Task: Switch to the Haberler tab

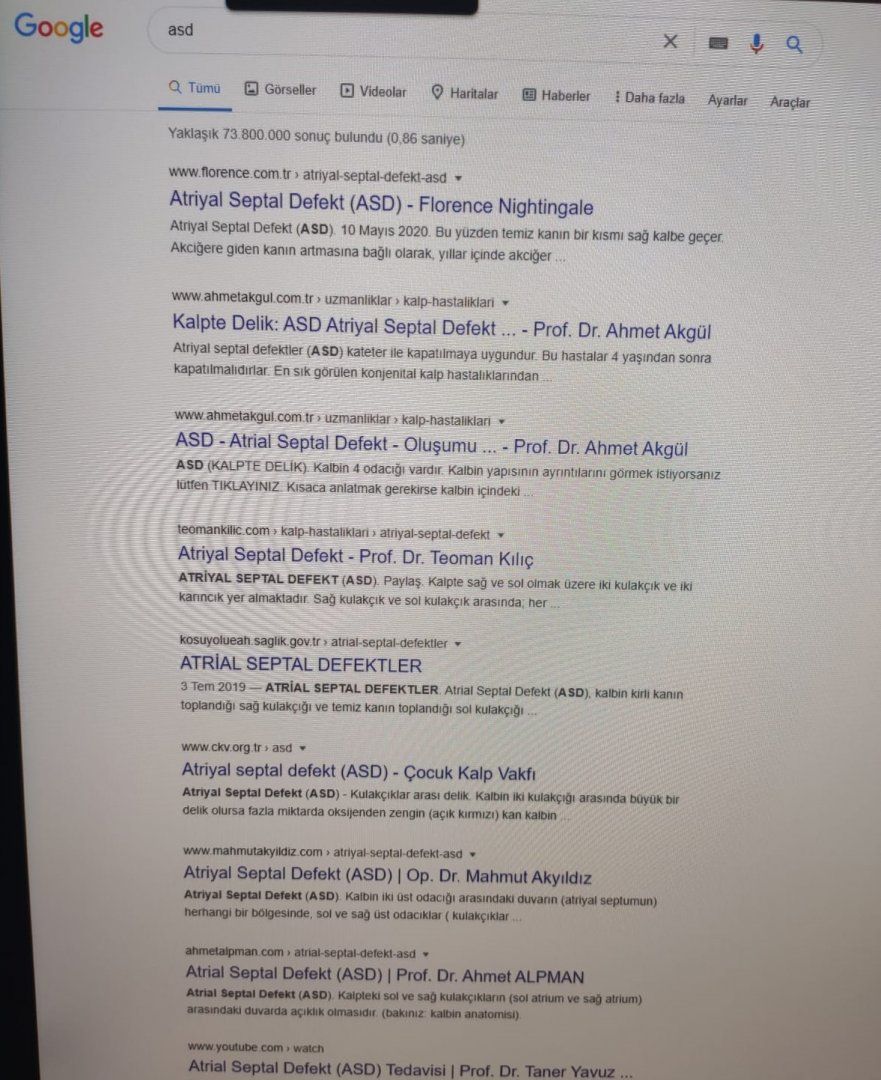Action: pos(556,96)
